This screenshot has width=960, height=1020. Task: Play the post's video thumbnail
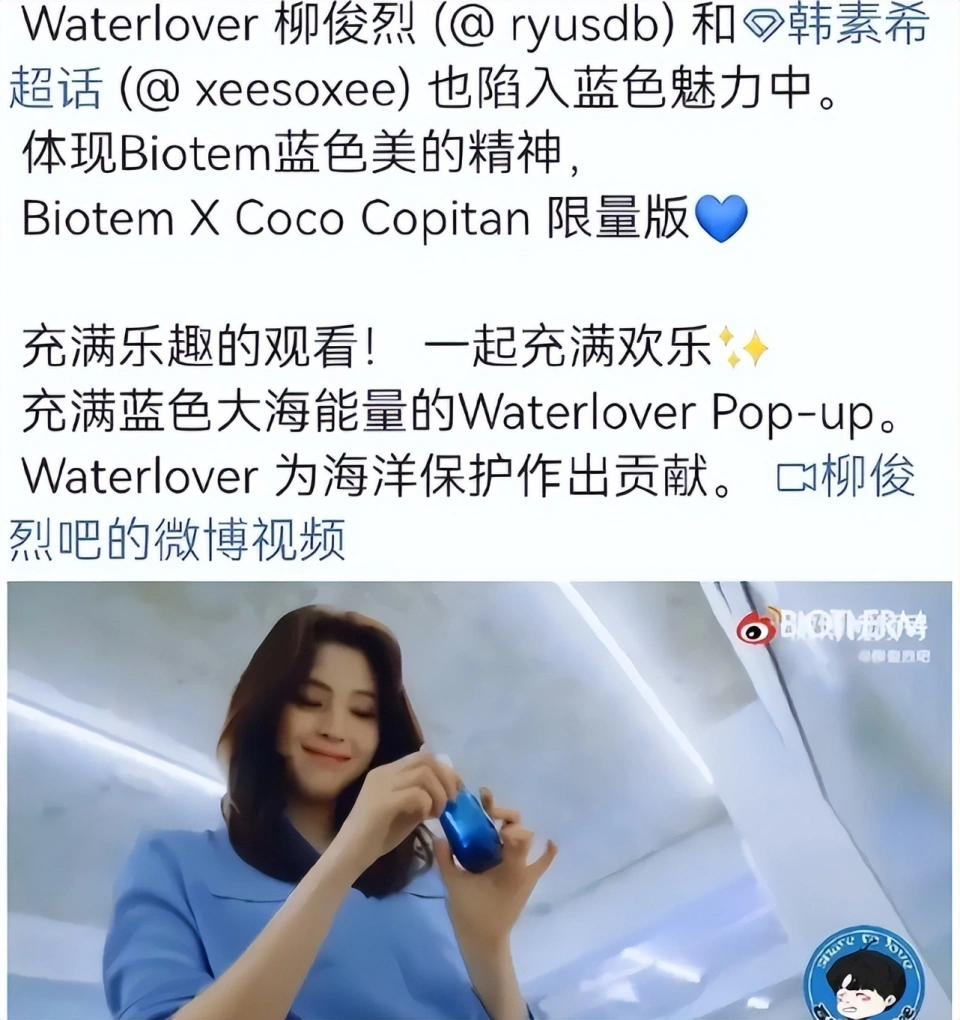point(480,800)
